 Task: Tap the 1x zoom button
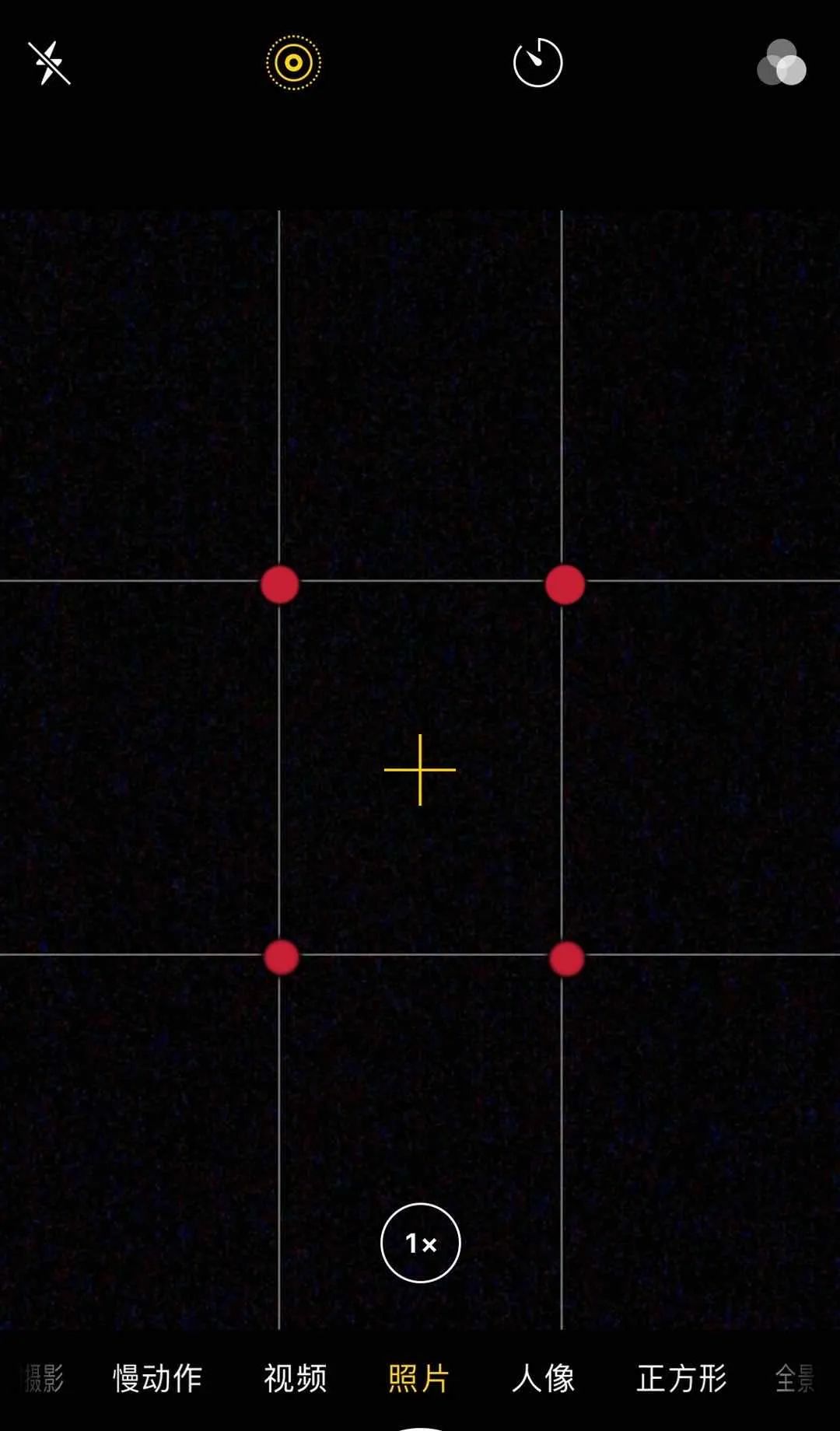[x=421, y=1243]
